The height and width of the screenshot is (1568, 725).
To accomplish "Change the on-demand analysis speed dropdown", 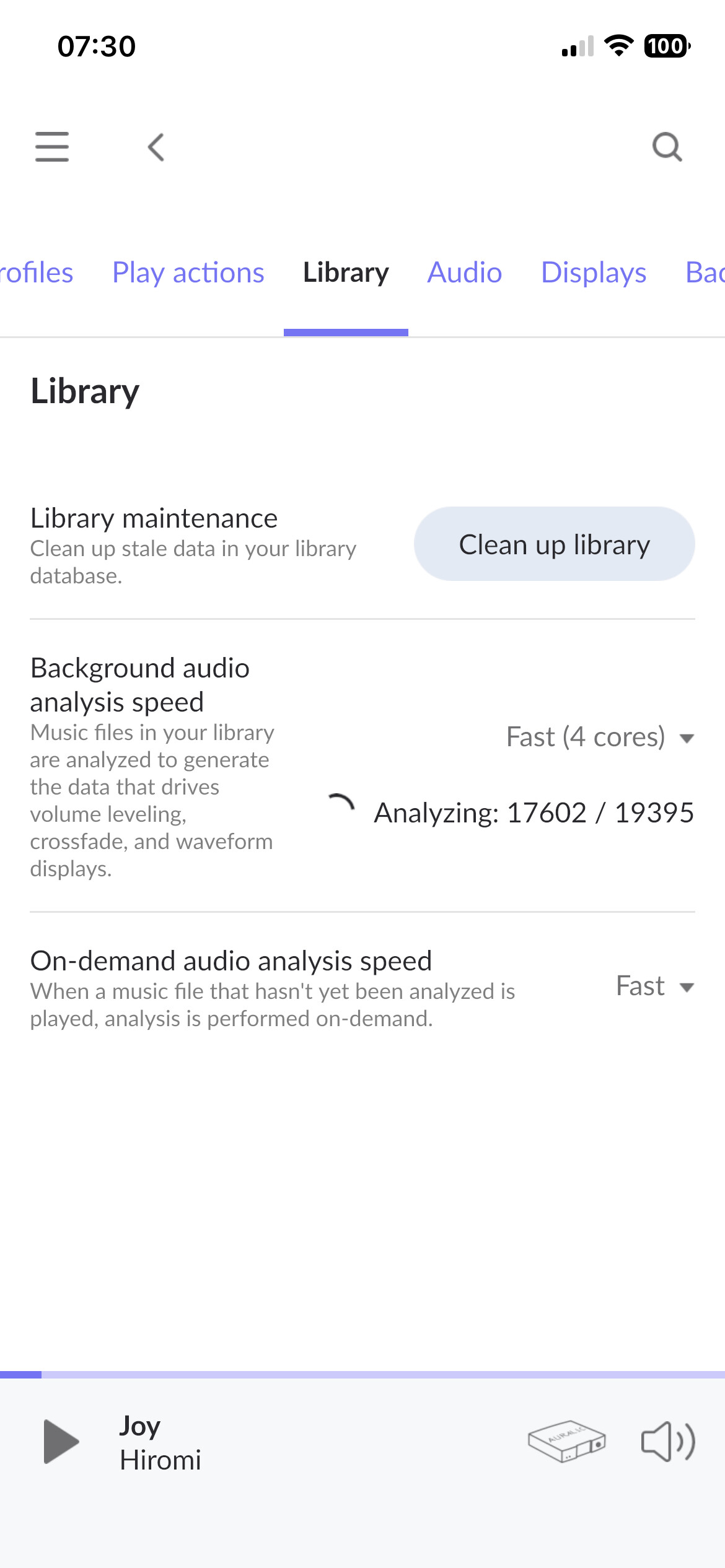I will click(654, 986).
